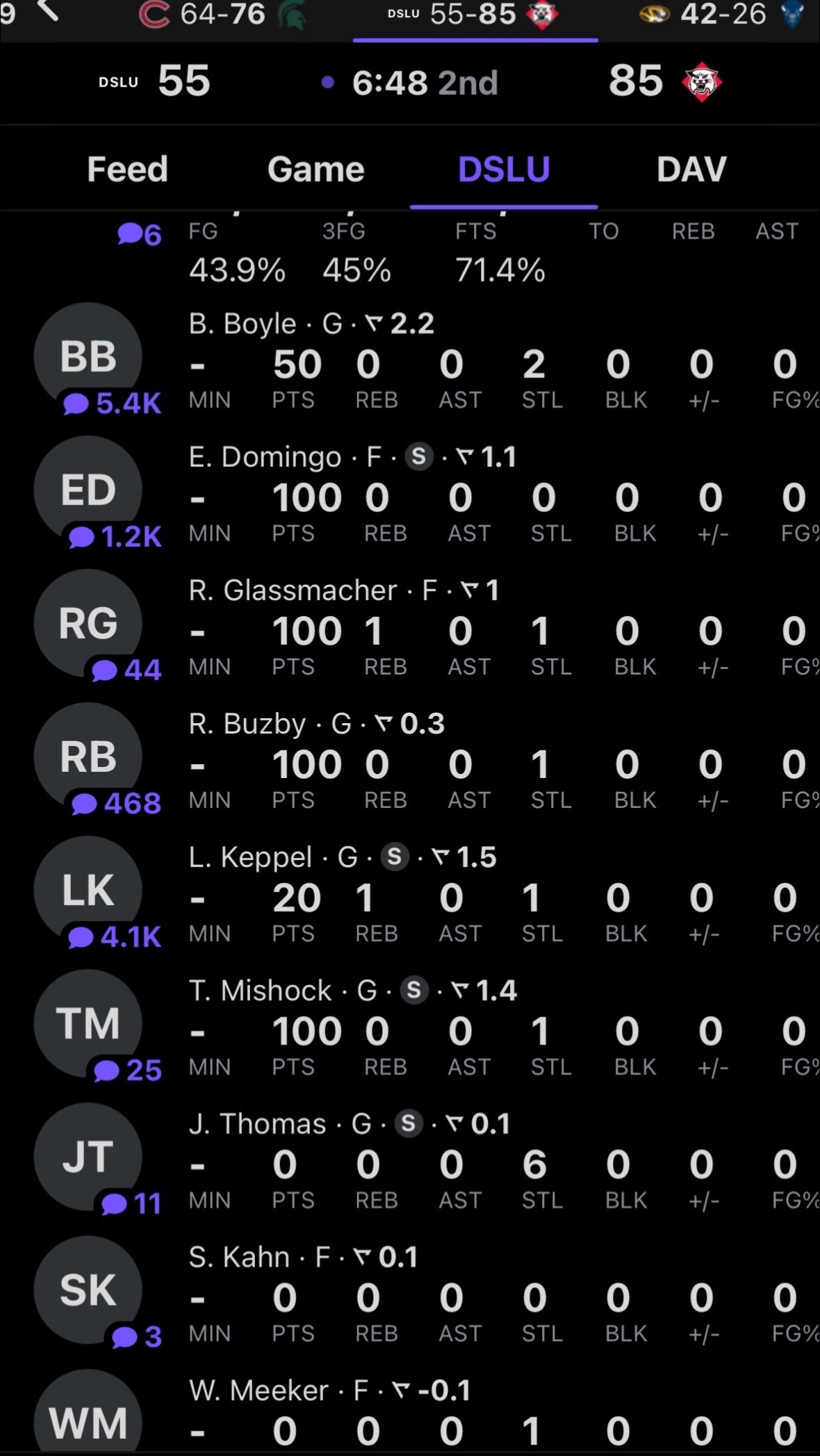Open the 6 team comments bubble

click(x=140, y=235)
